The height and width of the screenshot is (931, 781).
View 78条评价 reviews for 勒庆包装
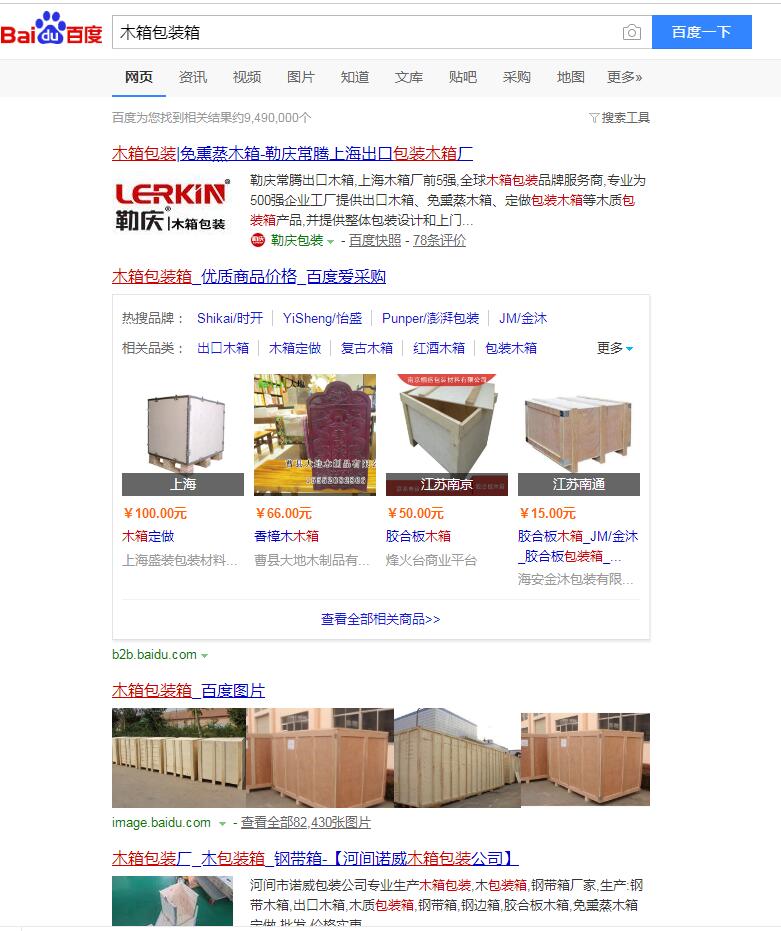pos(439,240)
